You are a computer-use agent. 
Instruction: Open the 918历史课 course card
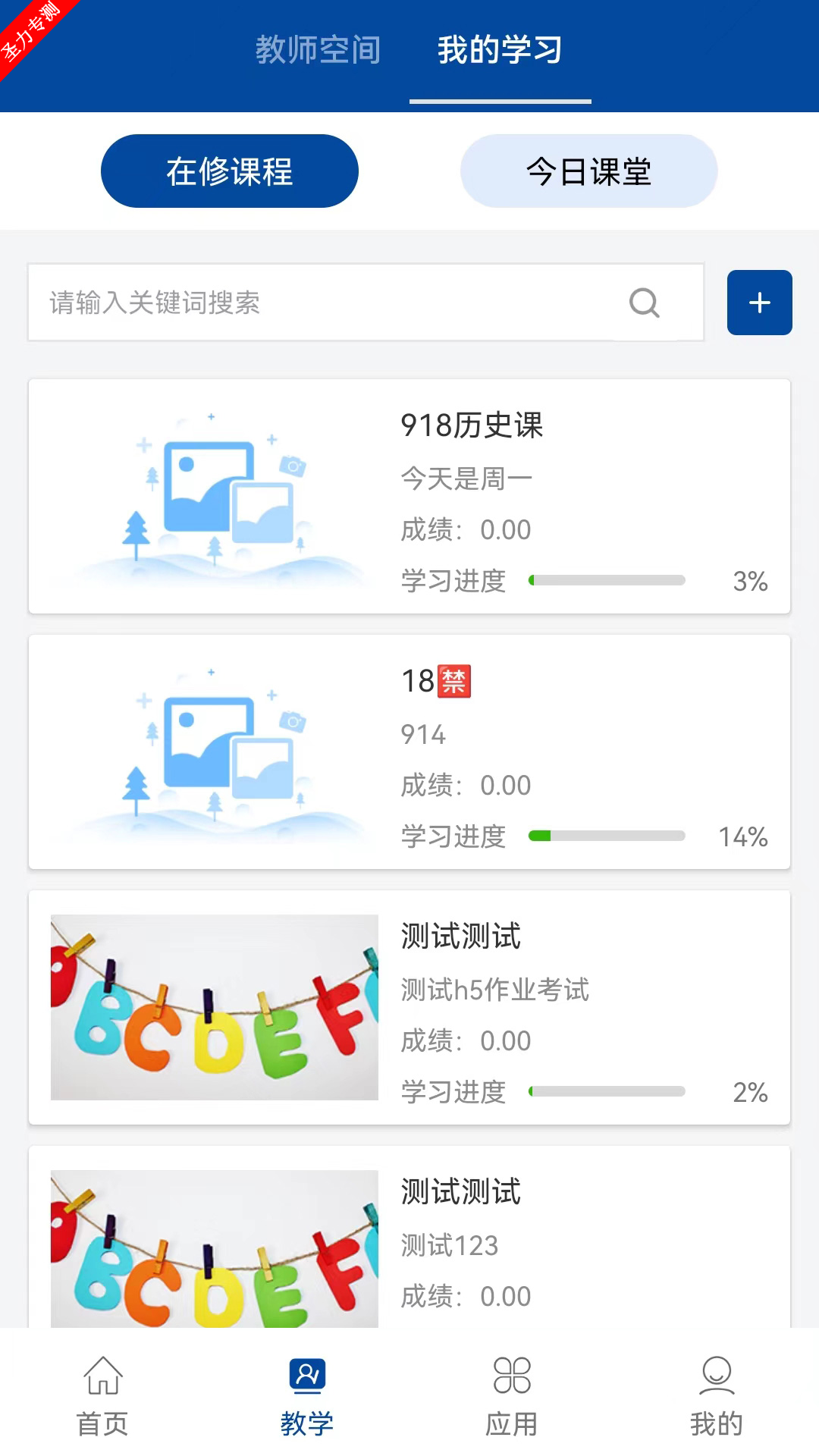click(409, 496)
